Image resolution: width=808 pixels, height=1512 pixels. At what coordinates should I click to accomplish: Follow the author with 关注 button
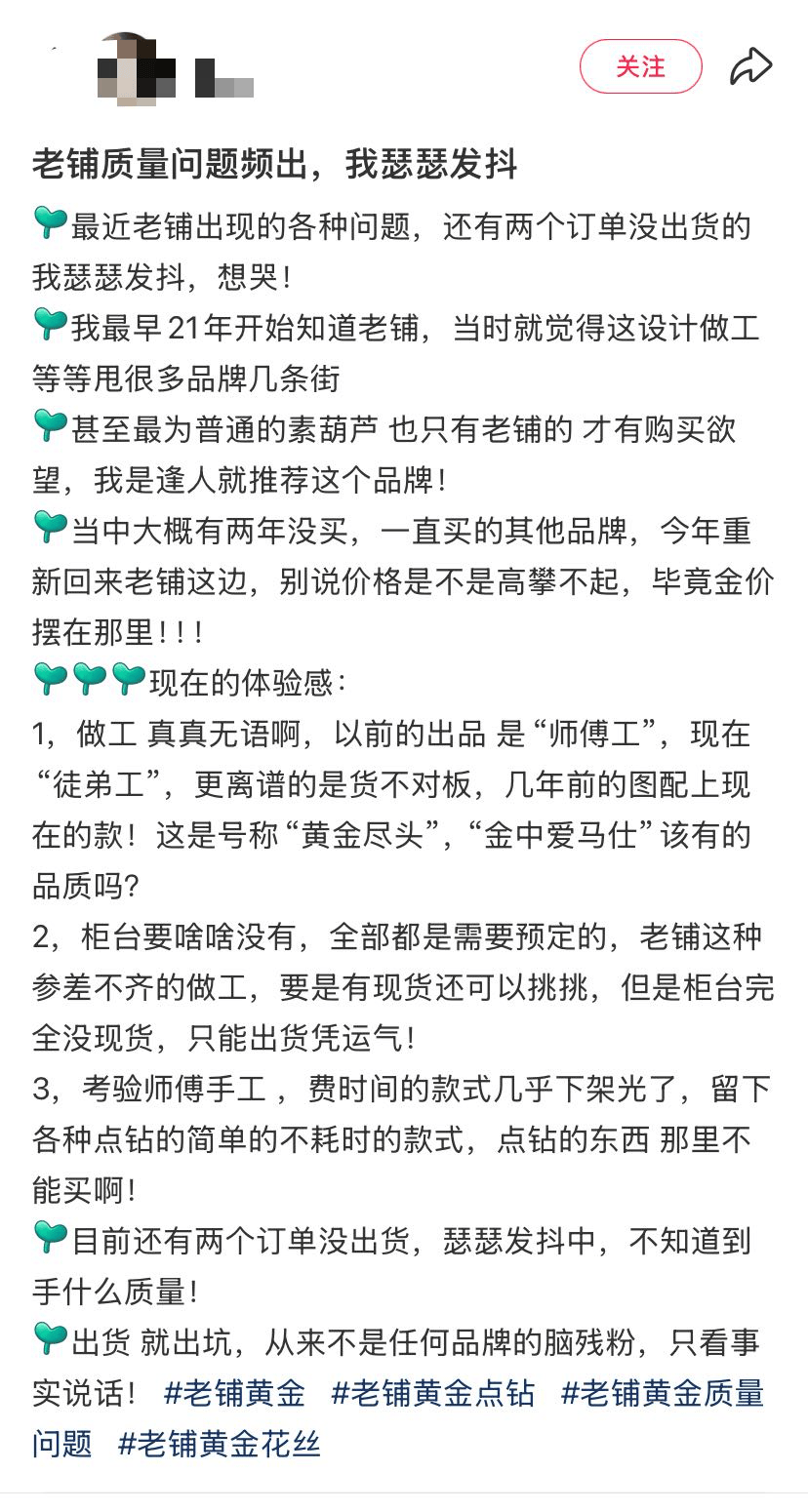pos(640,66)
